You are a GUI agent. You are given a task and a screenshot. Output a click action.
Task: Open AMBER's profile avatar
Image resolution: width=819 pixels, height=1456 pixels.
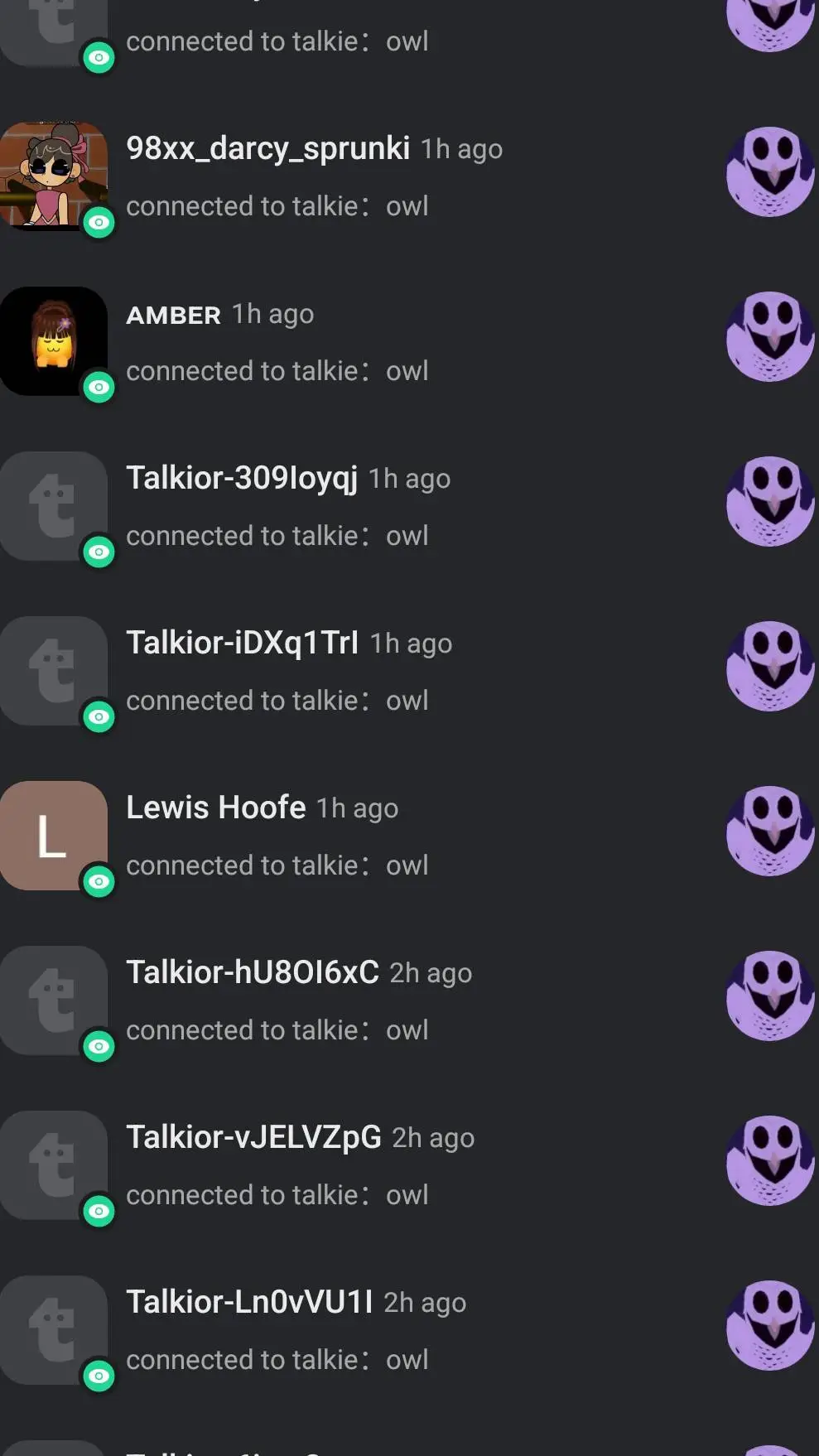pos(54,340)
